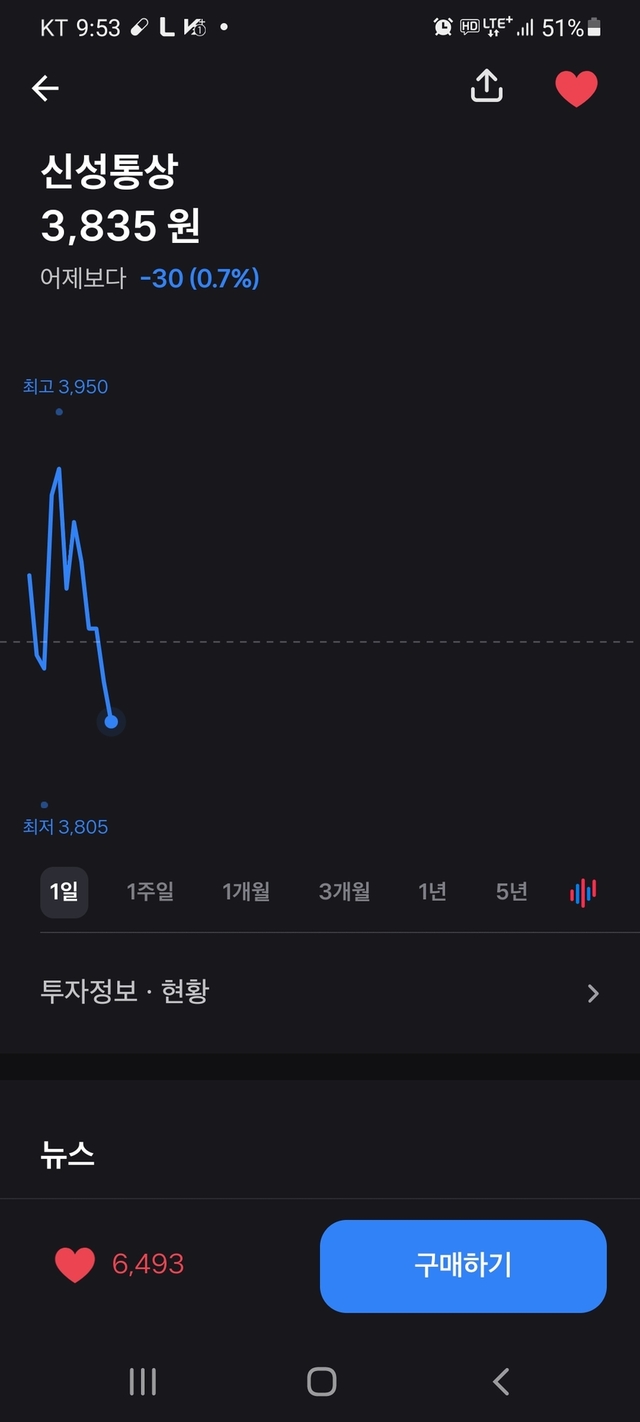This screenshot has width=640, height=1422.
Task: View the 1년 chart range
Action: [432, 891]
